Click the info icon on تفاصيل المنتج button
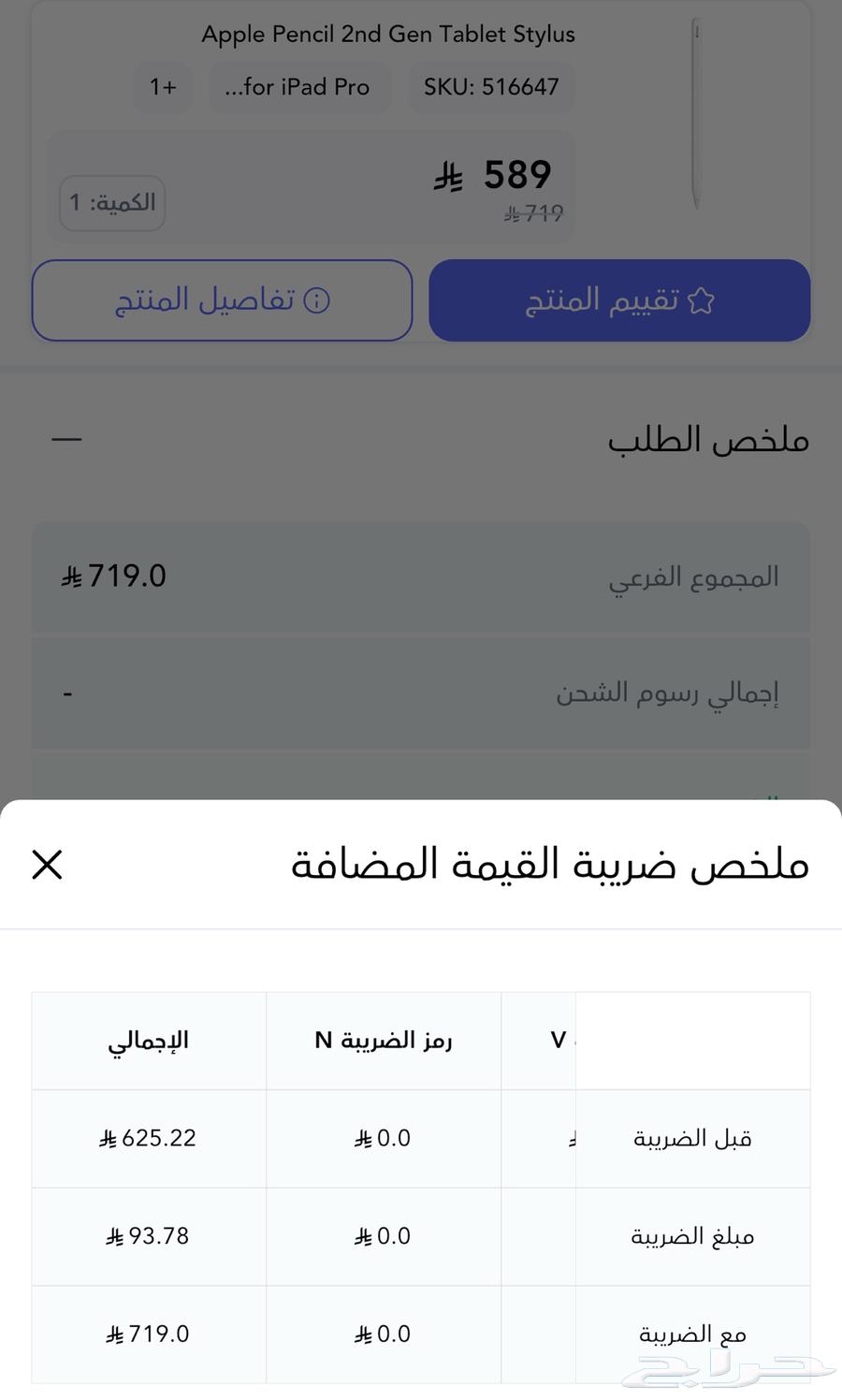Image resolution: width=842 pixels, height=1400 pixels. [x=318, y=299]
